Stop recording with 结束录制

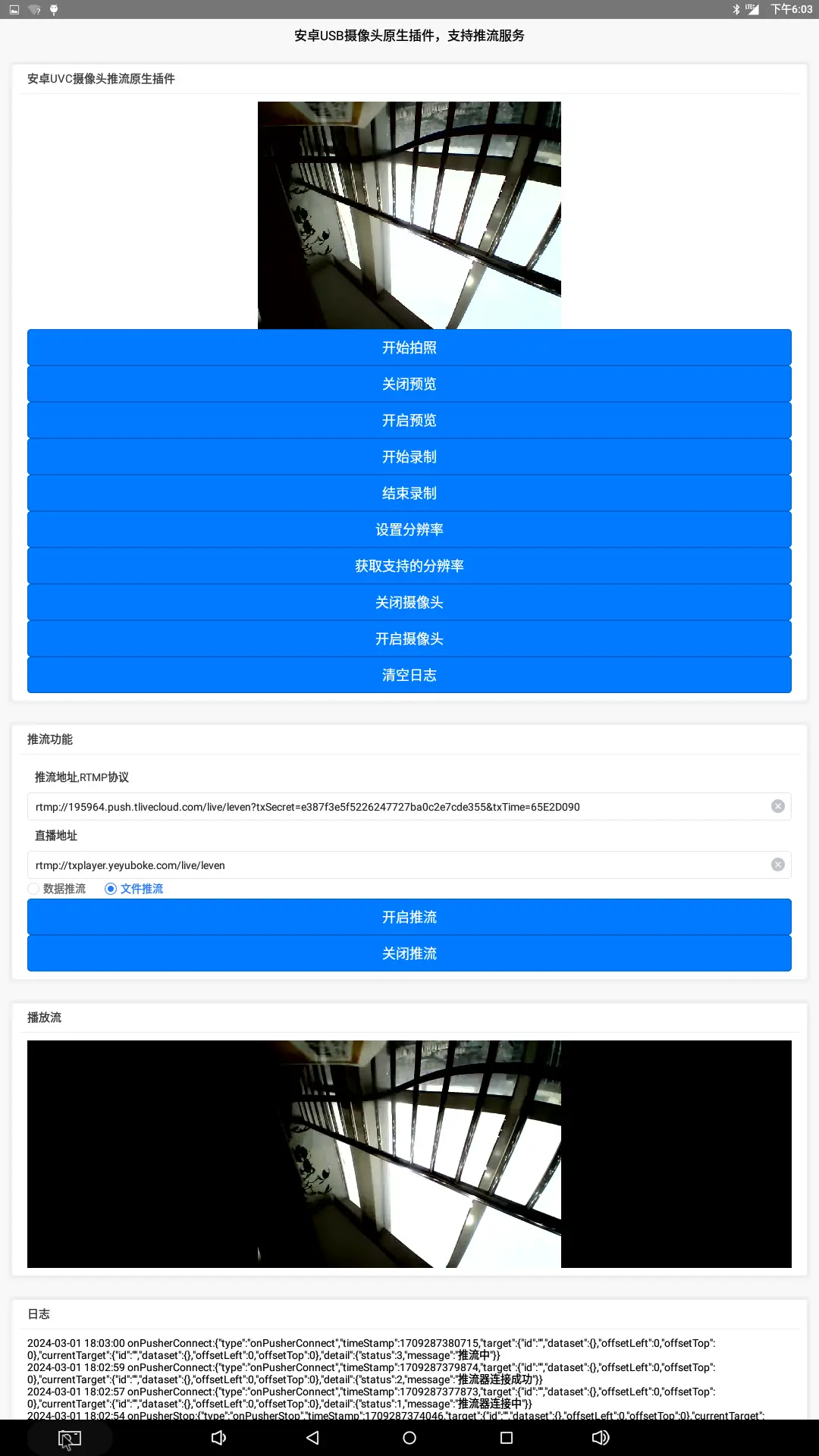click(409, 493)
